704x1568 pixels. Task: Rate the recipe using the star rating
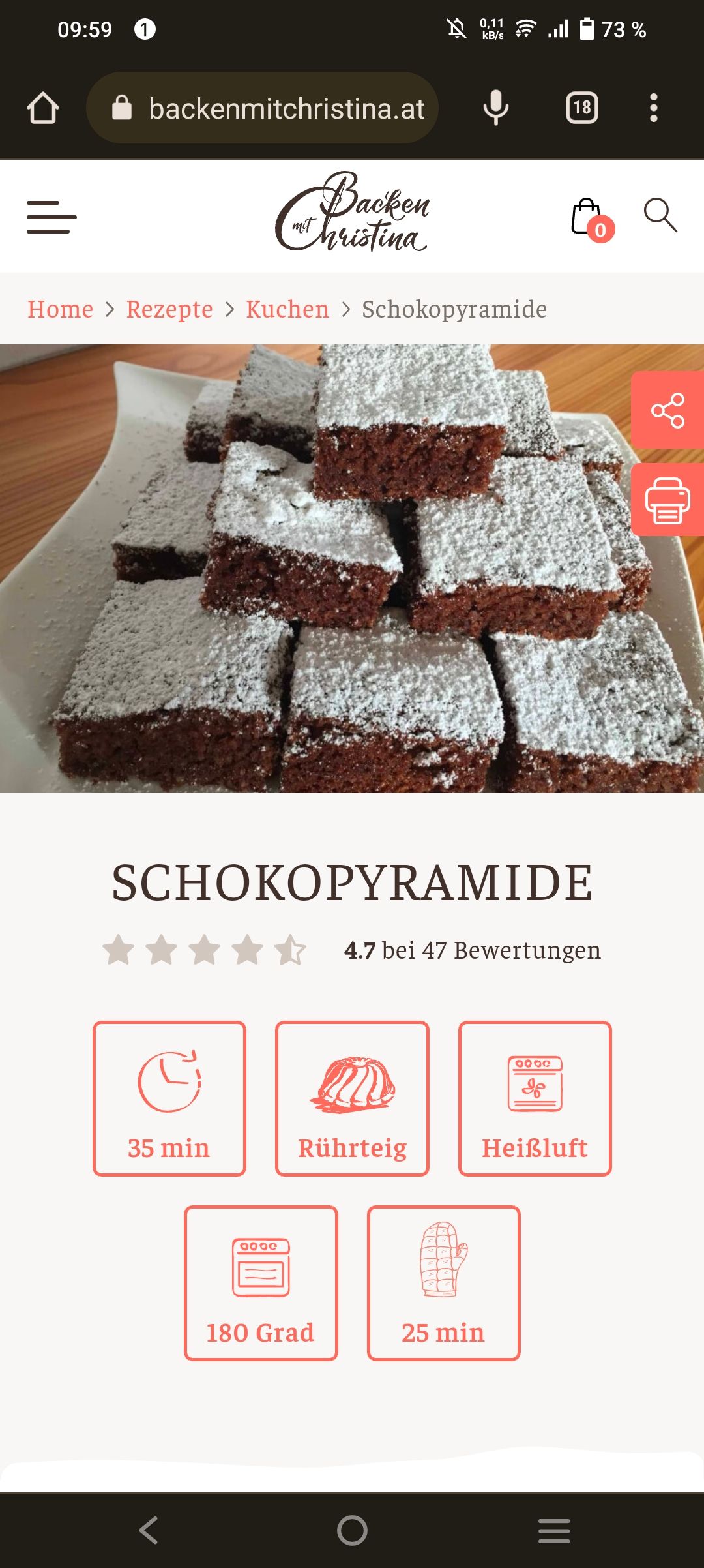pos(204,950)
